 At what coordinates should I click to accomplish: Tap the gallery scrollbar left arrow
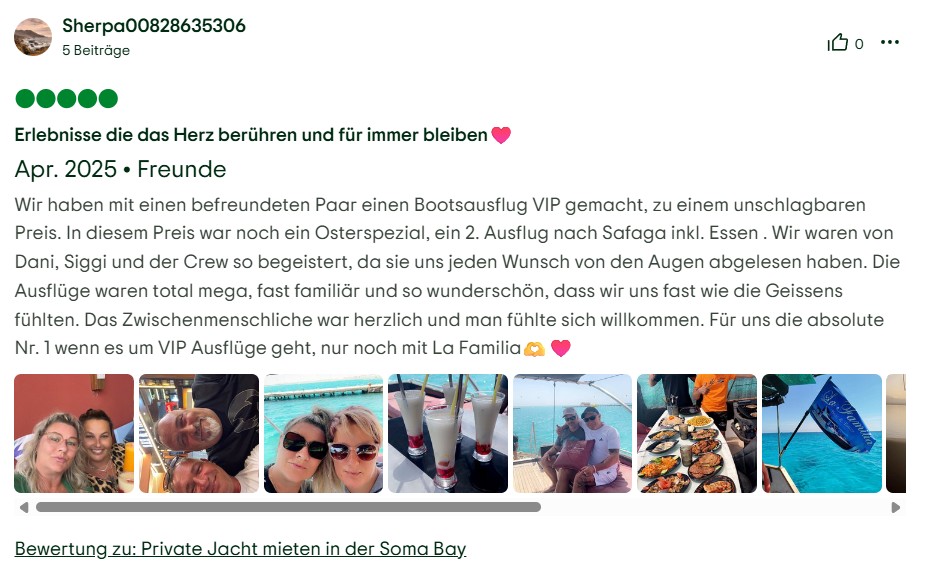pyautogui.click(x=24, y=508)
